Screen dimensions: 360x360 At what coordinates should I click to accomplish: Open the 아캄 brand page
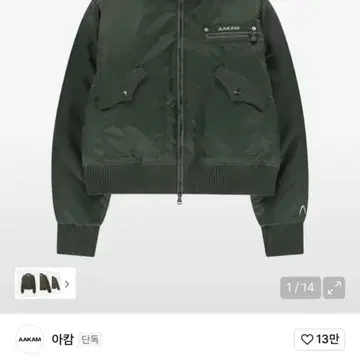[62, 339]
